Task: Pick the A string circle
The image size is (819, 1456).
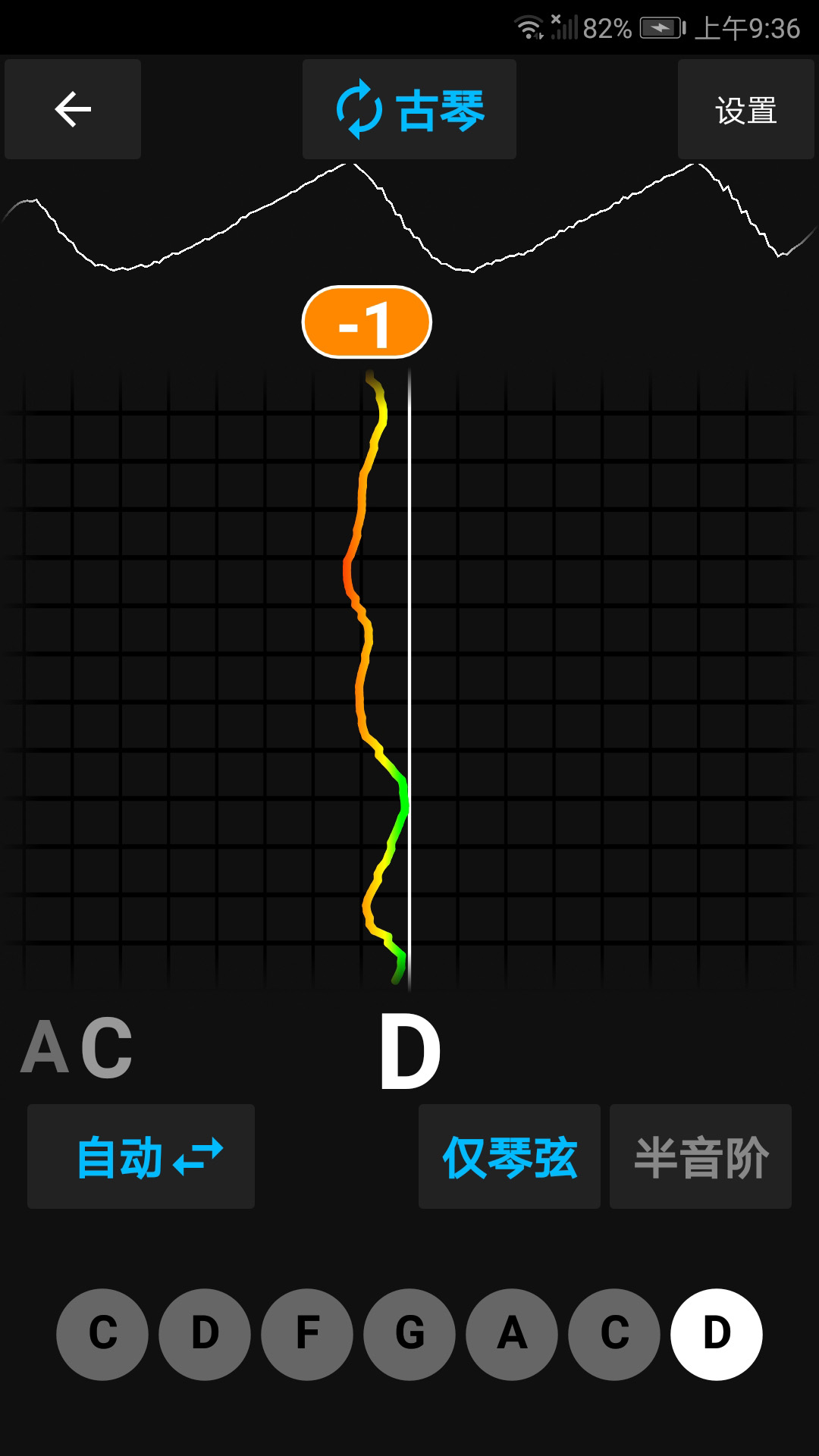Action: 512,1334
